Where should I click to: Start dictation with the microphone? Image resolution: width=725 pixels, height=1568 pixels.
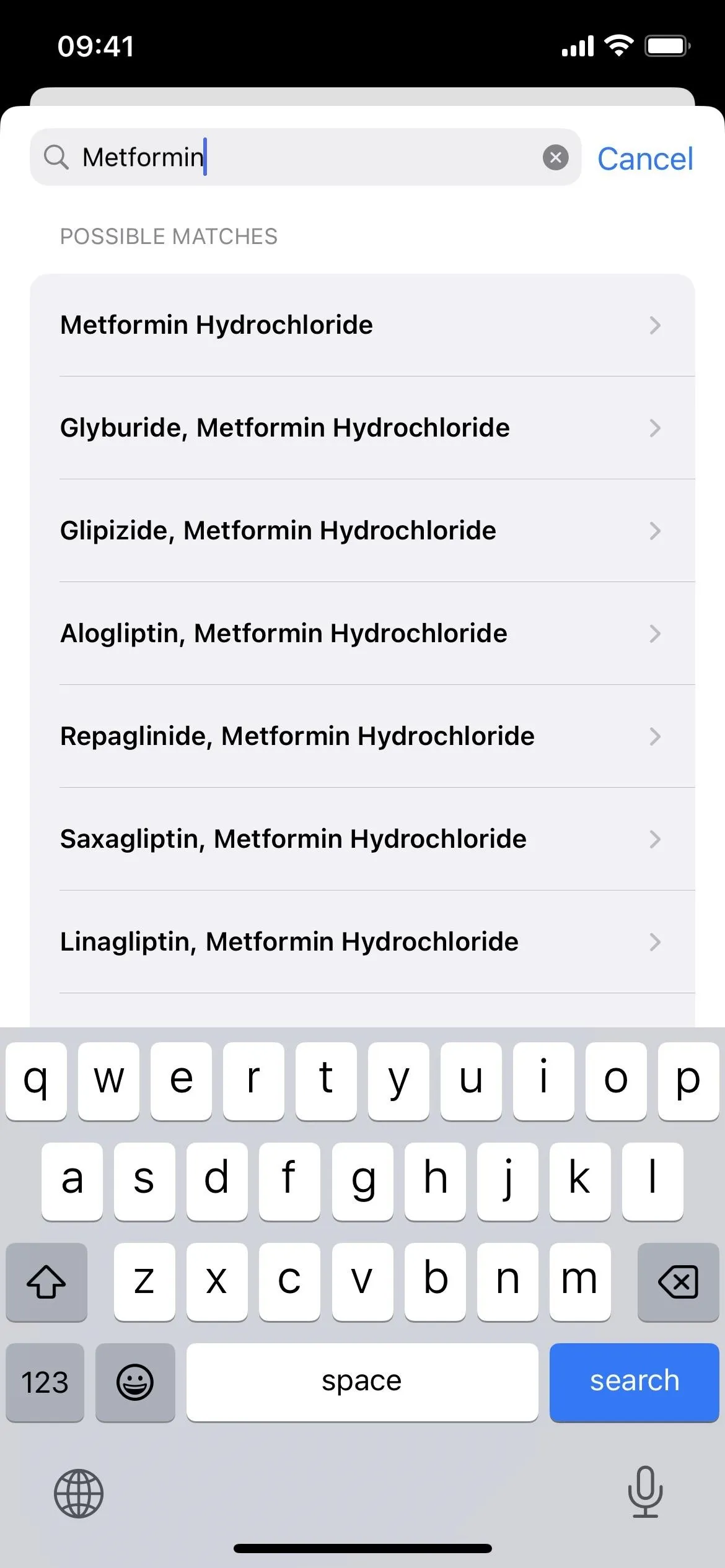(645, 1492)
